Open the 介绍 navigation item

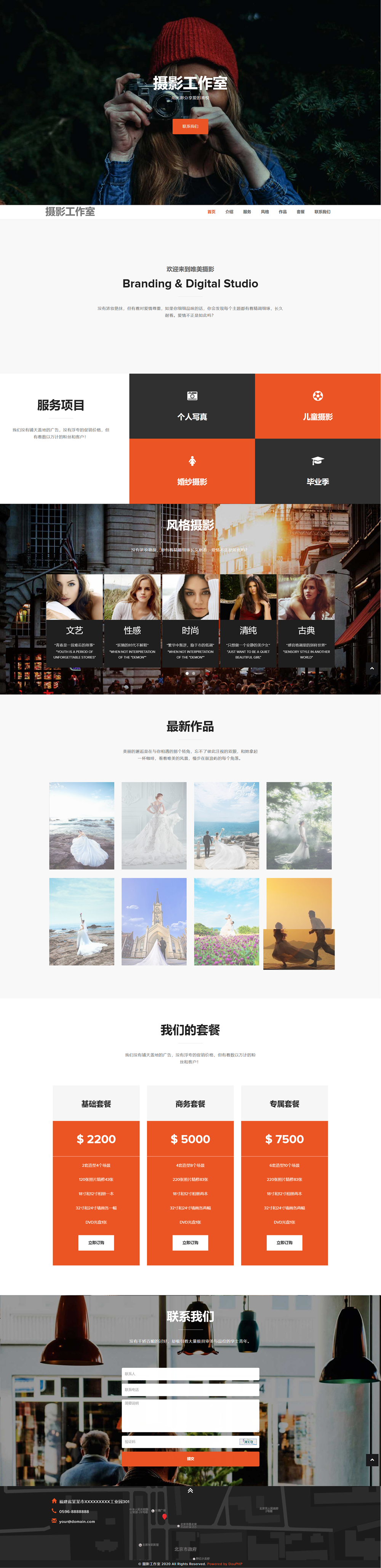(x=229, y=212)
